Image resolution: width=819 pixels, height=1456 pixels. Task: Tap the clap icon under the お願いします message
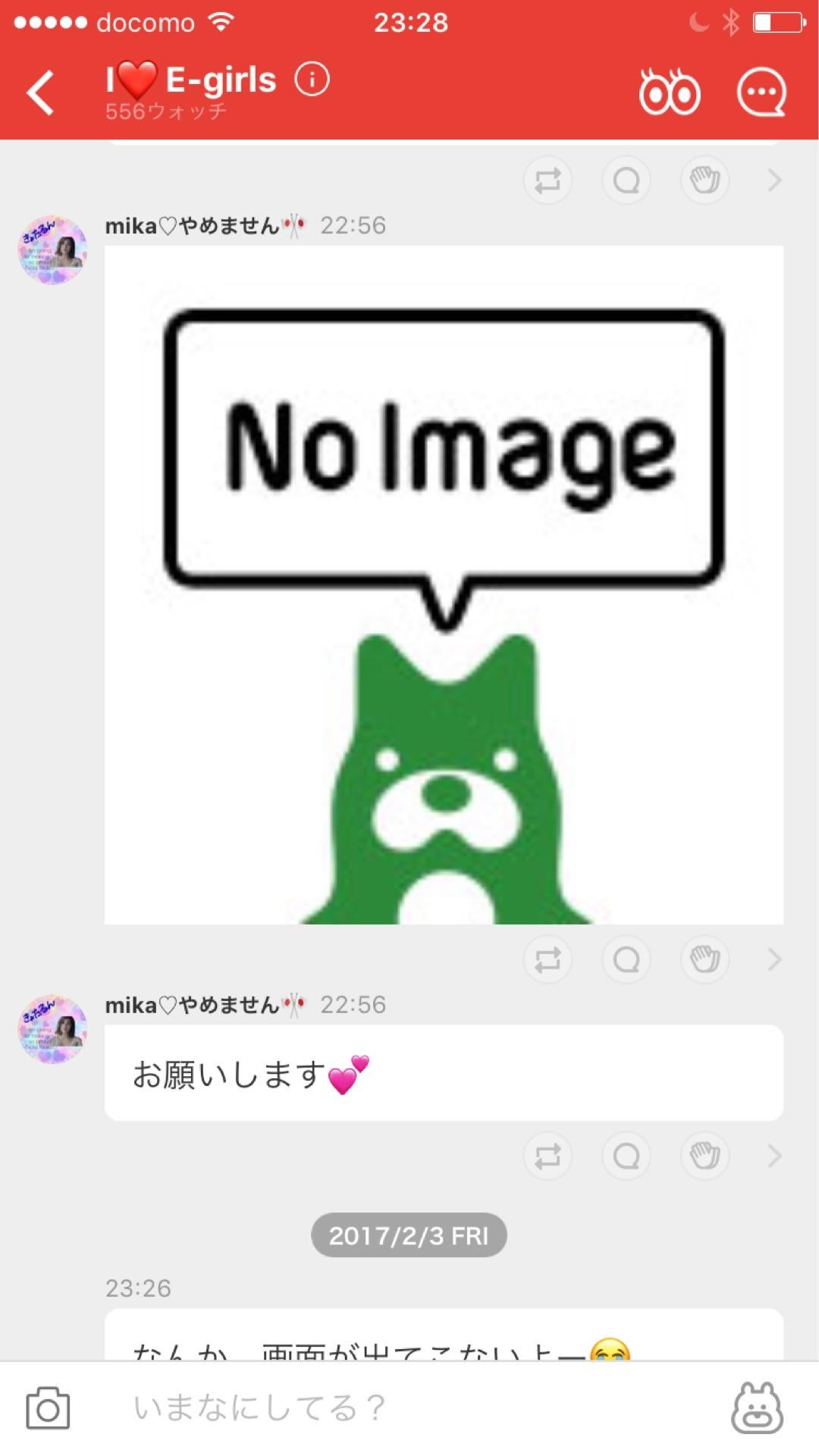point(704,1156)
